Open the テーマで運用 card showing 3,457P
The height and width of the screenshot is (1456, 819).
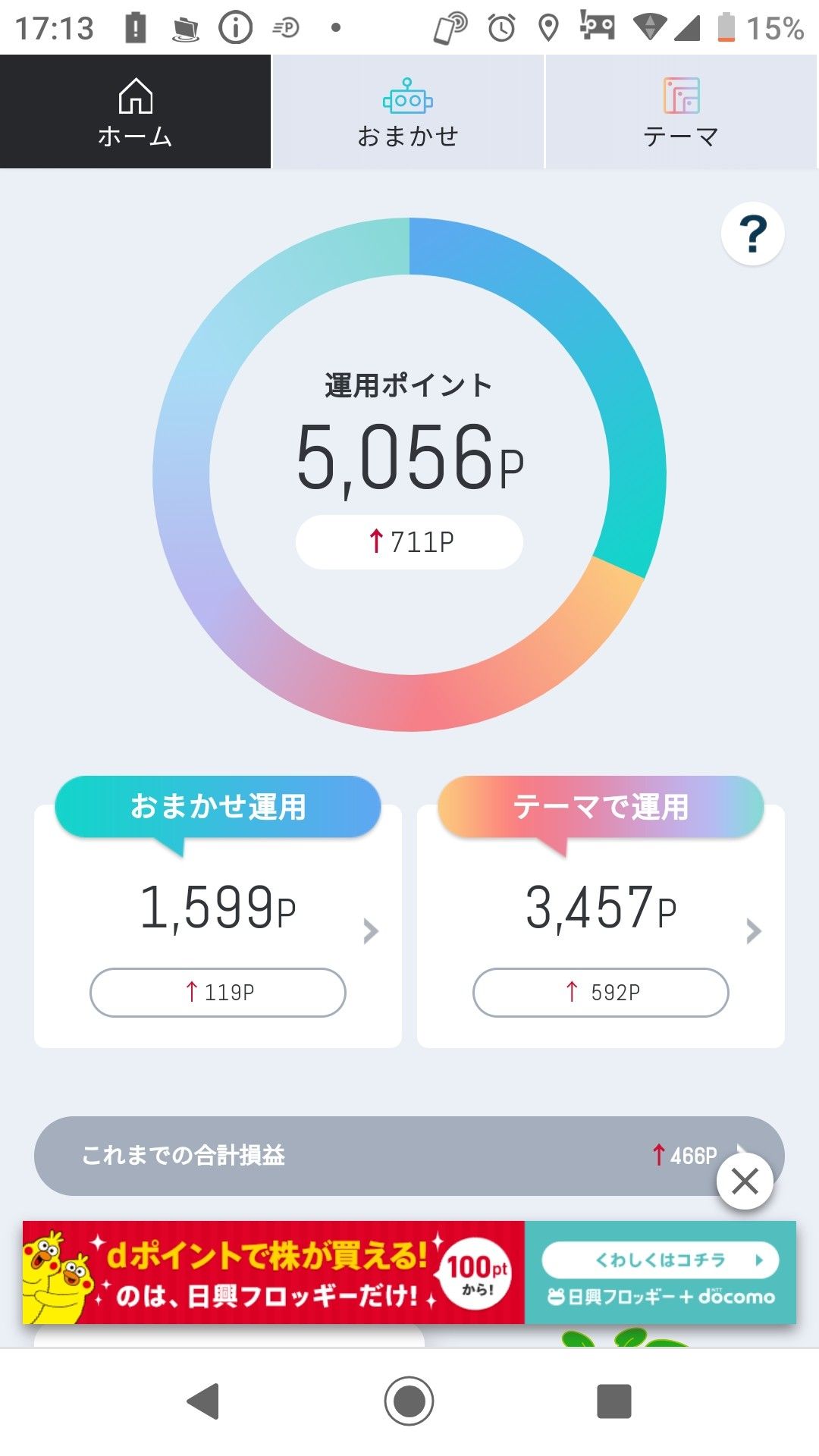601,925
